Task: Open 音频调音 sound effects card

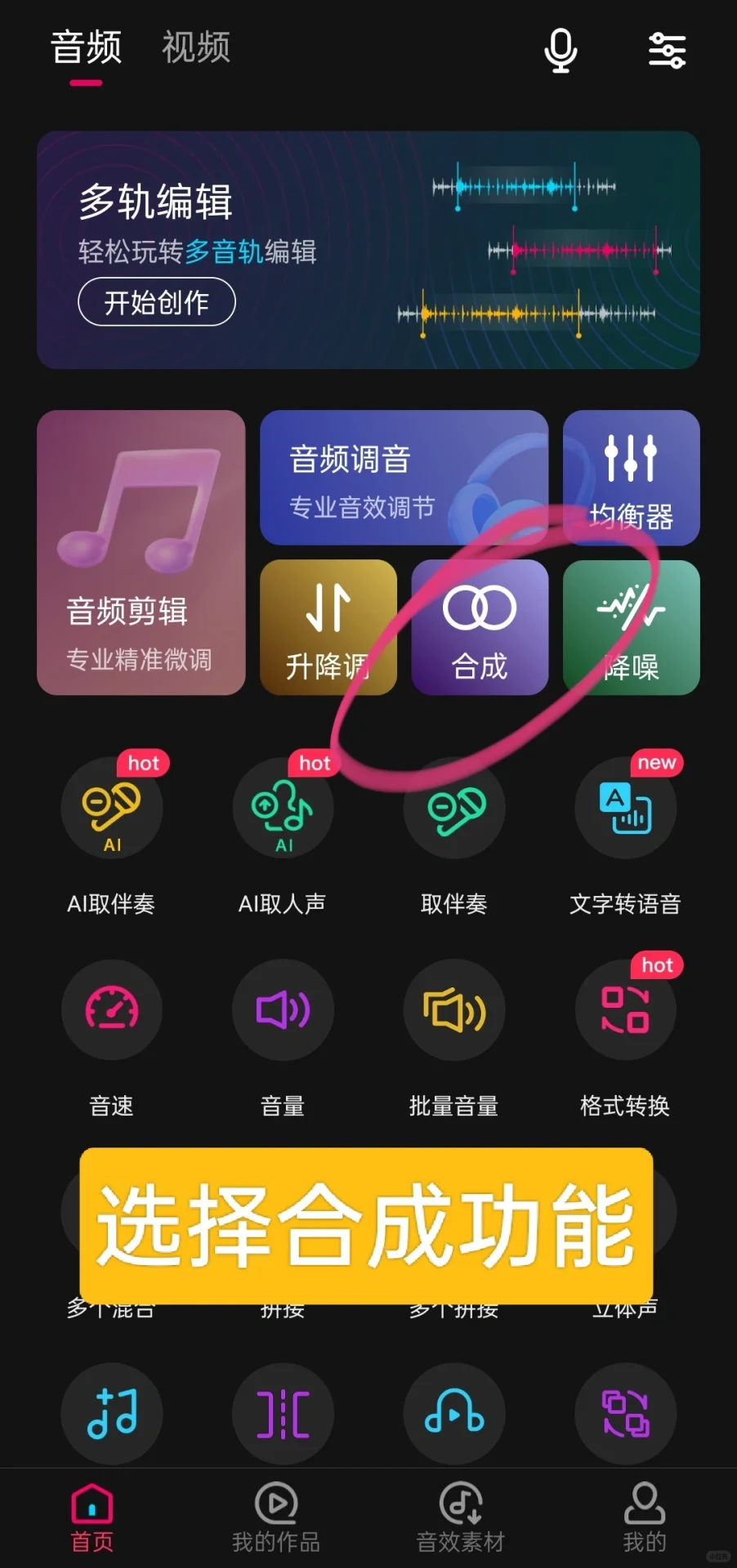Action: (x=403, y=478)
